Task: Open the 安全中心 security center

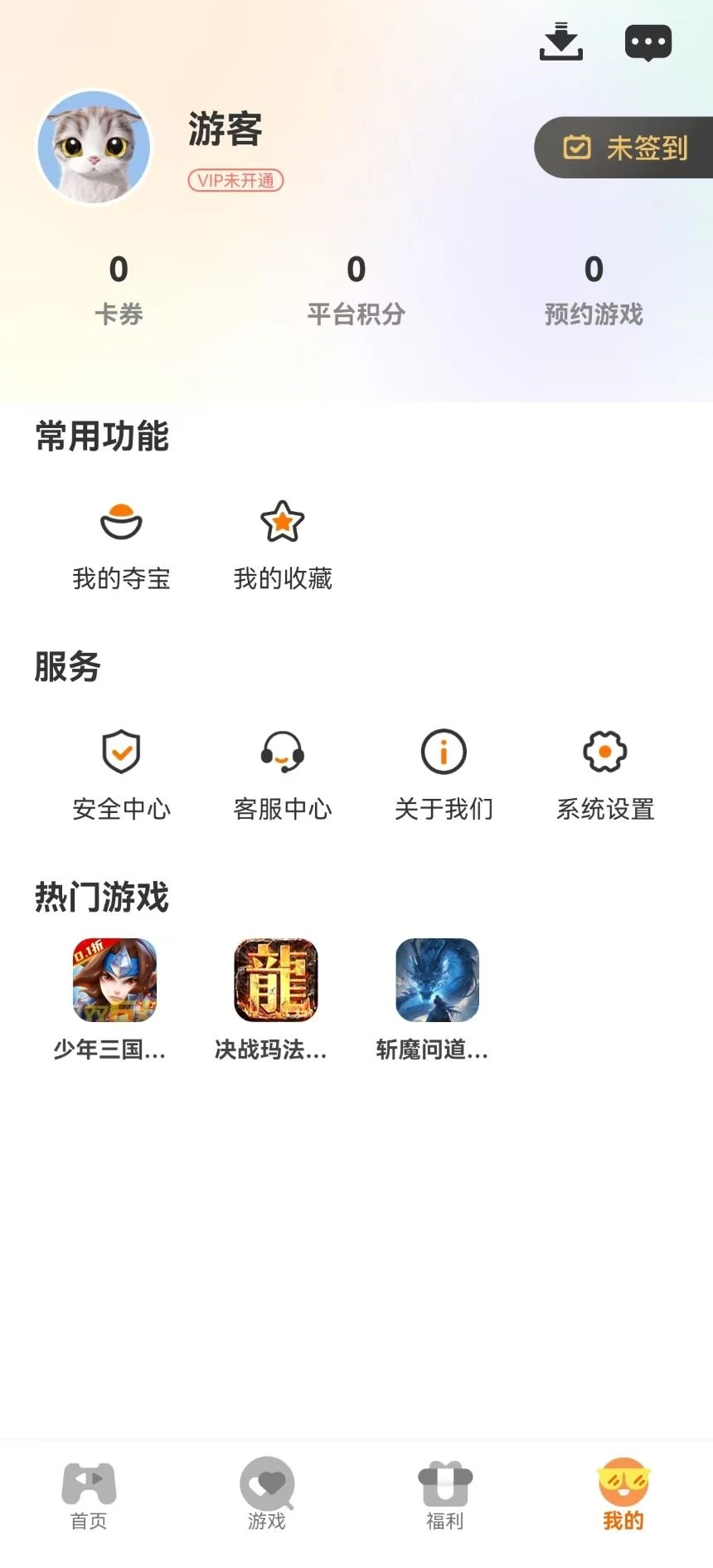Action: click(121, 772)
